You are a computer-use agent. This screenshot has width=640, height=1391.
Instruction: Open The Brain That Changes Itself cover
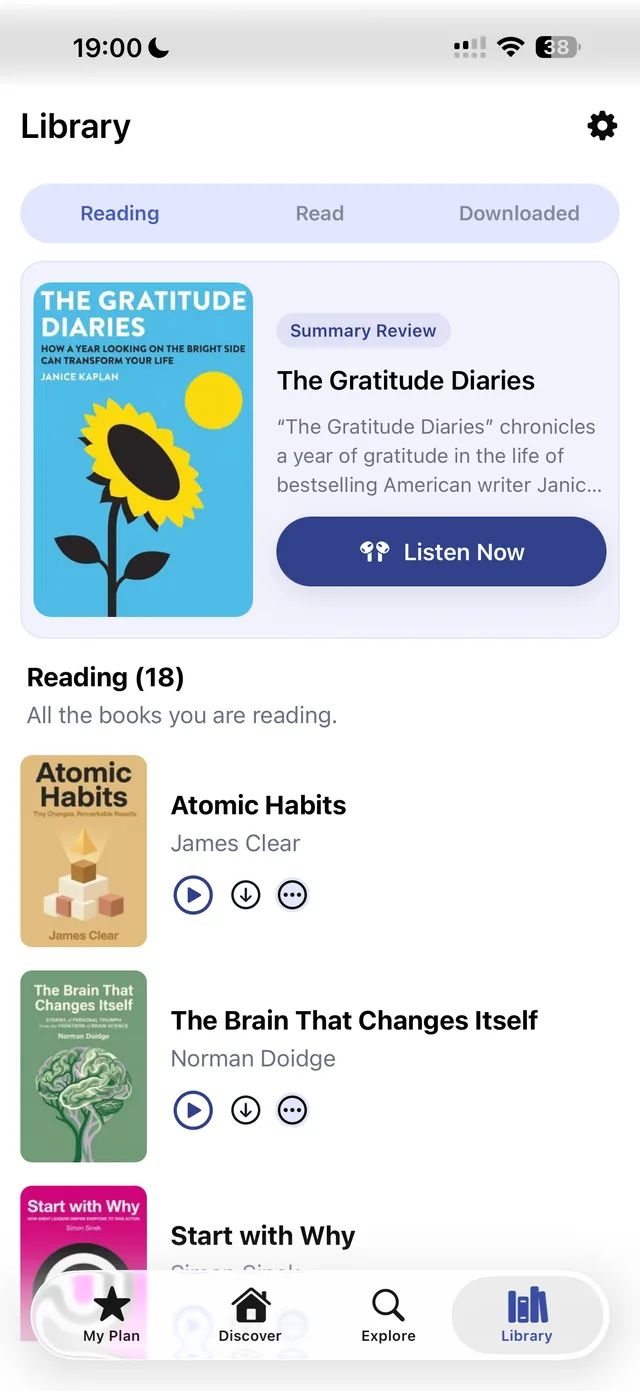point(84,1066)
